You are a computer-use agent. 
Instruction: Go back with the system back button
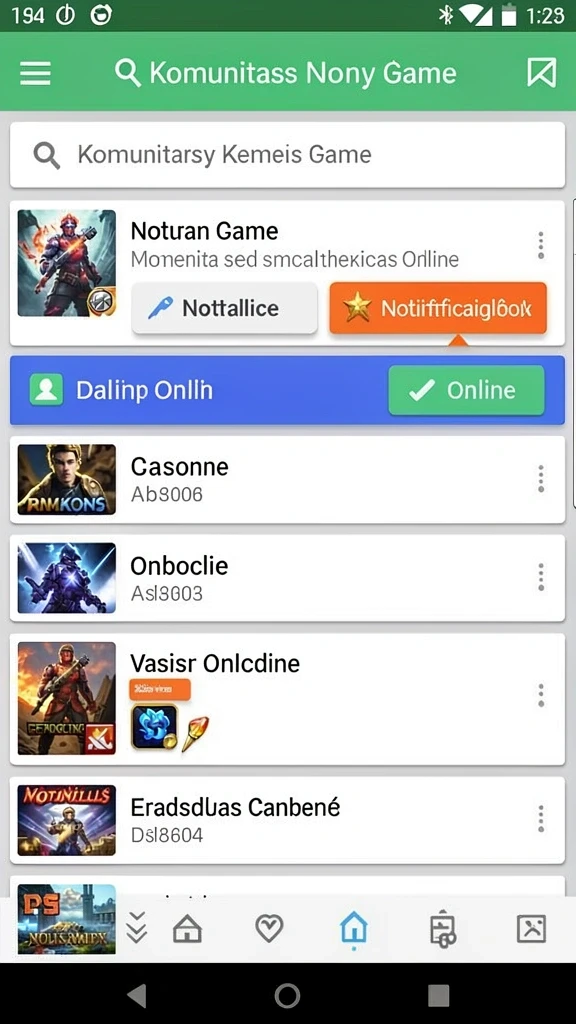tap(136, 995)
